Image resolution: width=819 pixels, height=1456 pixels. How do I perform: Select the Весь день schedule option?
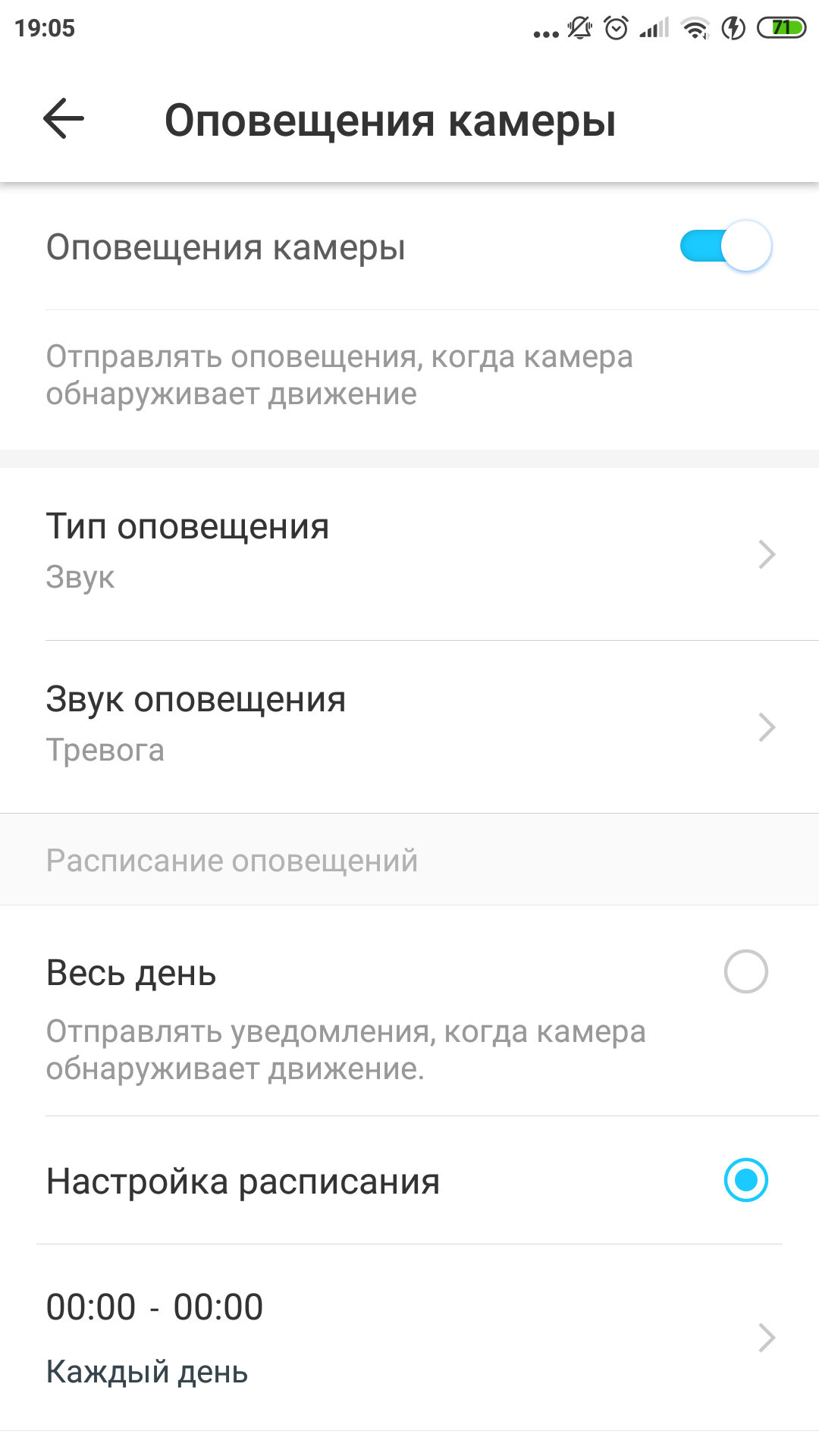point(745,971)
